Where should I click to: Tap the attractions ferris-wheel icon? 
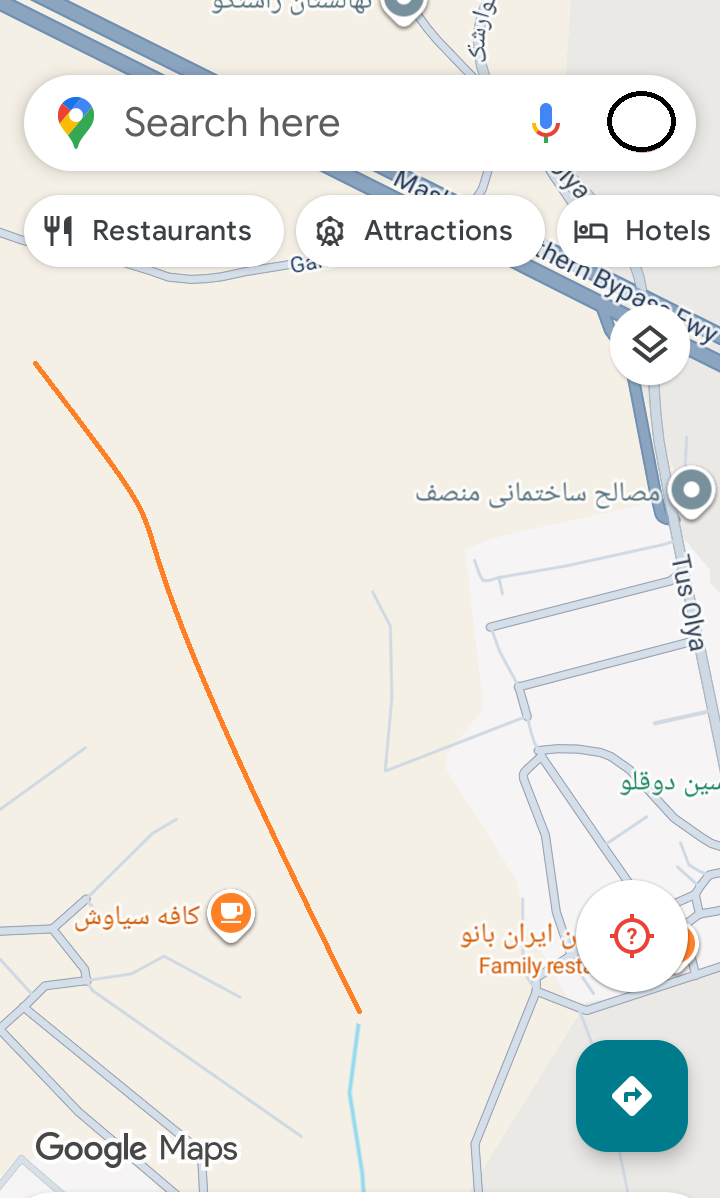point(329,230)
